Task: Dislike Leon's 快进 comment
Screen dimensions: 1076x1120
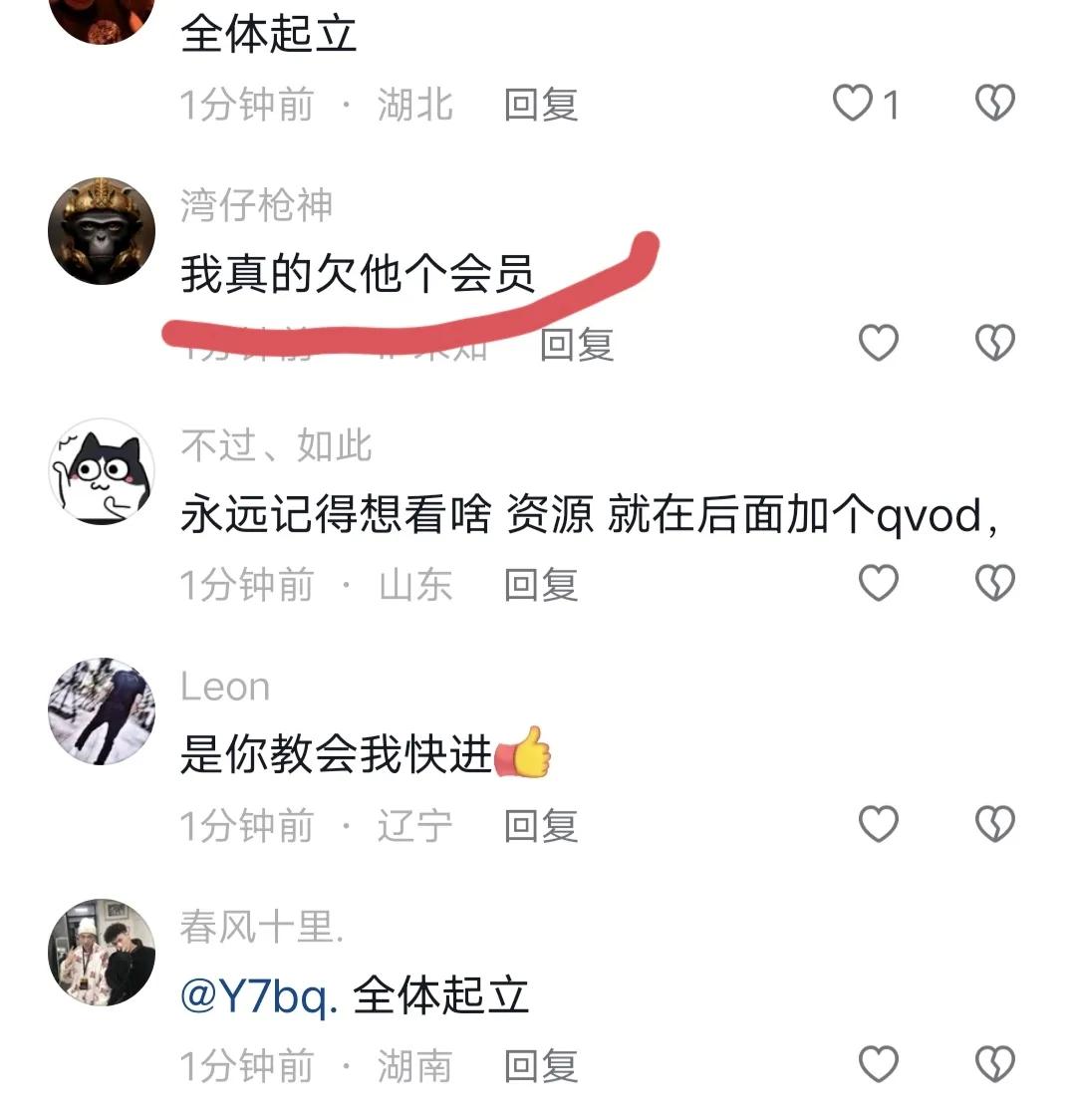Action: click(x=994, y=822)
